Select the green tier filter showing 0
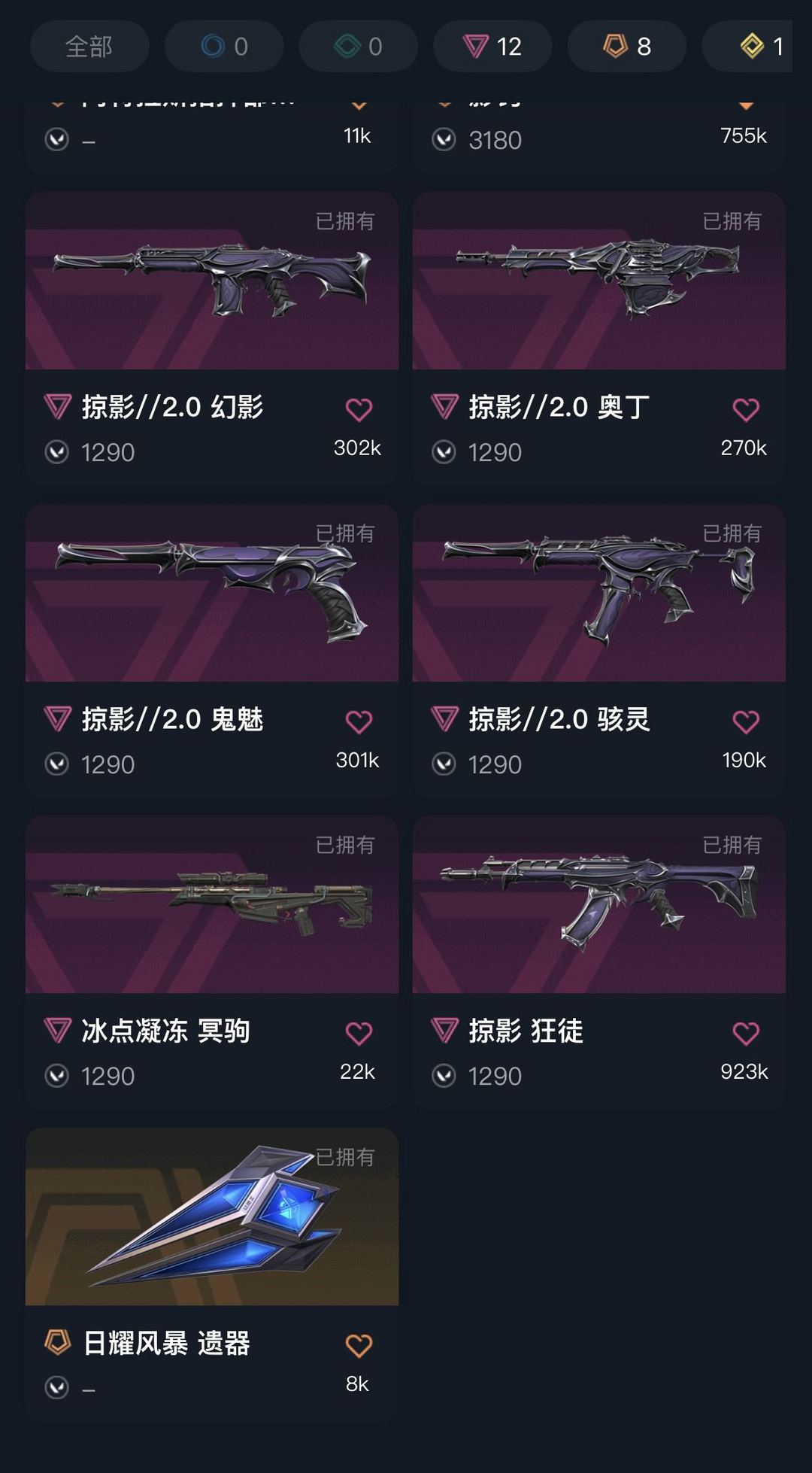Screen dimensions: 812x1473 (x=358, y=47)
